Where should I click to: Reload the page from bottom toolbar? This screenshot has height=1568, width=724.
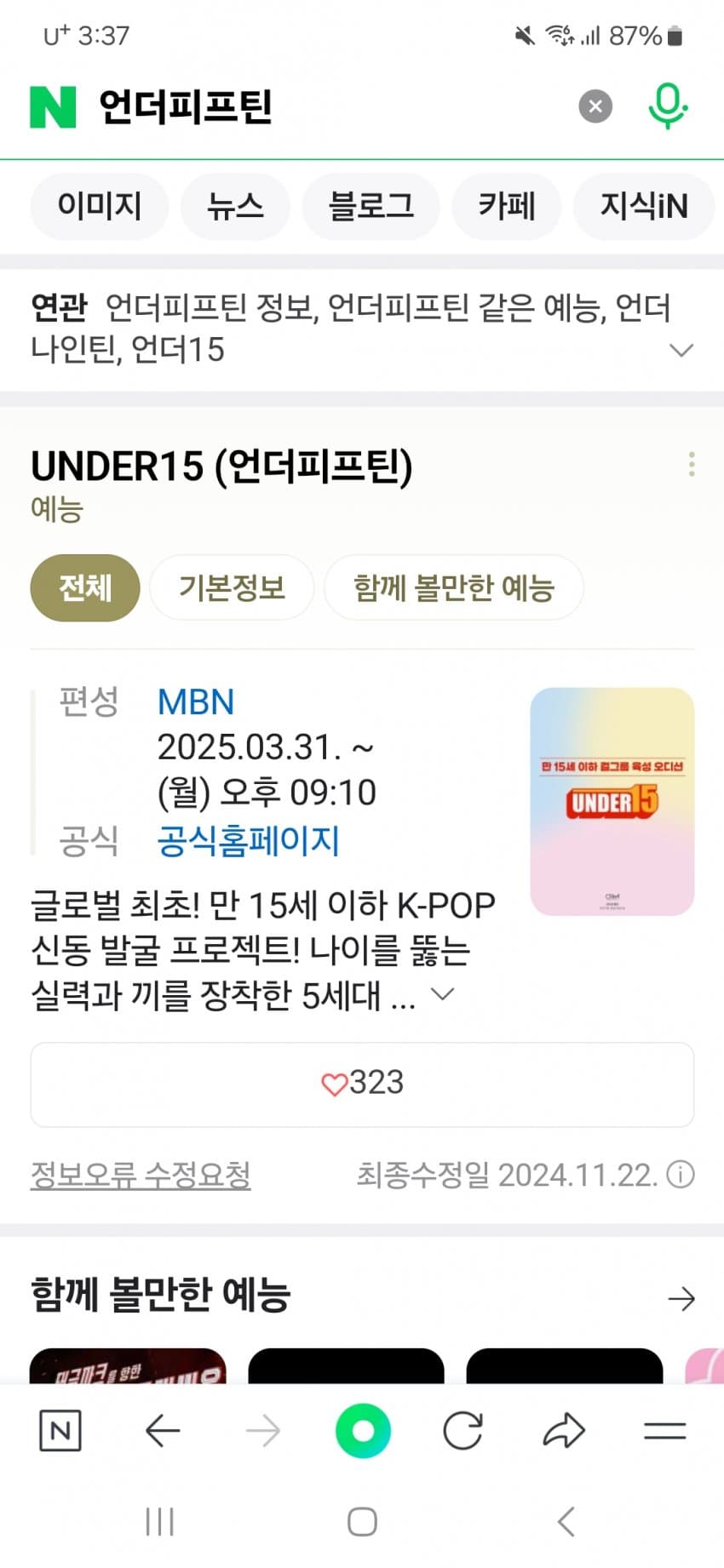click(x=463, y=1431)
